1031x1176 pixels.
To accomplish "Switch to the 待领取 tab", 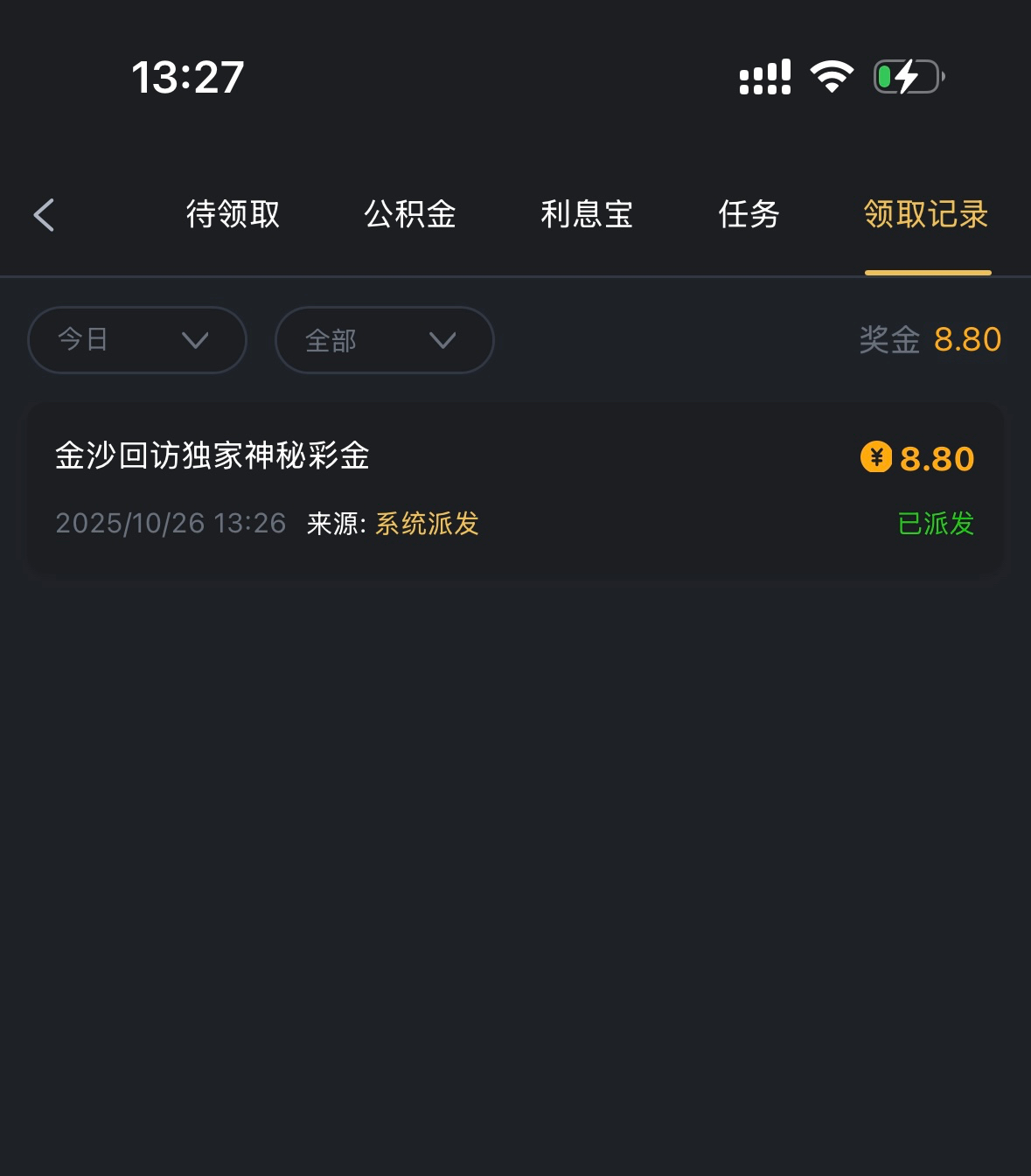I will [233, 215].
